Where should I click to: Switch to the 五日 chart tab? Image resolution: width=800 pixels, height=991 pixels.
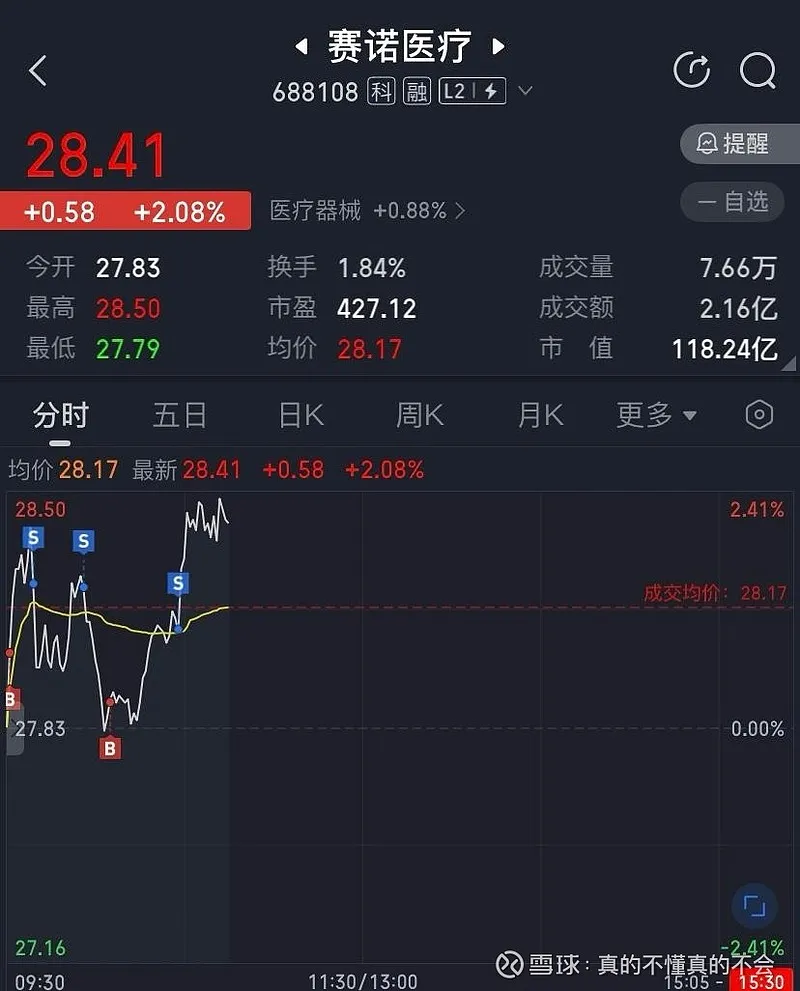point(180,415)
